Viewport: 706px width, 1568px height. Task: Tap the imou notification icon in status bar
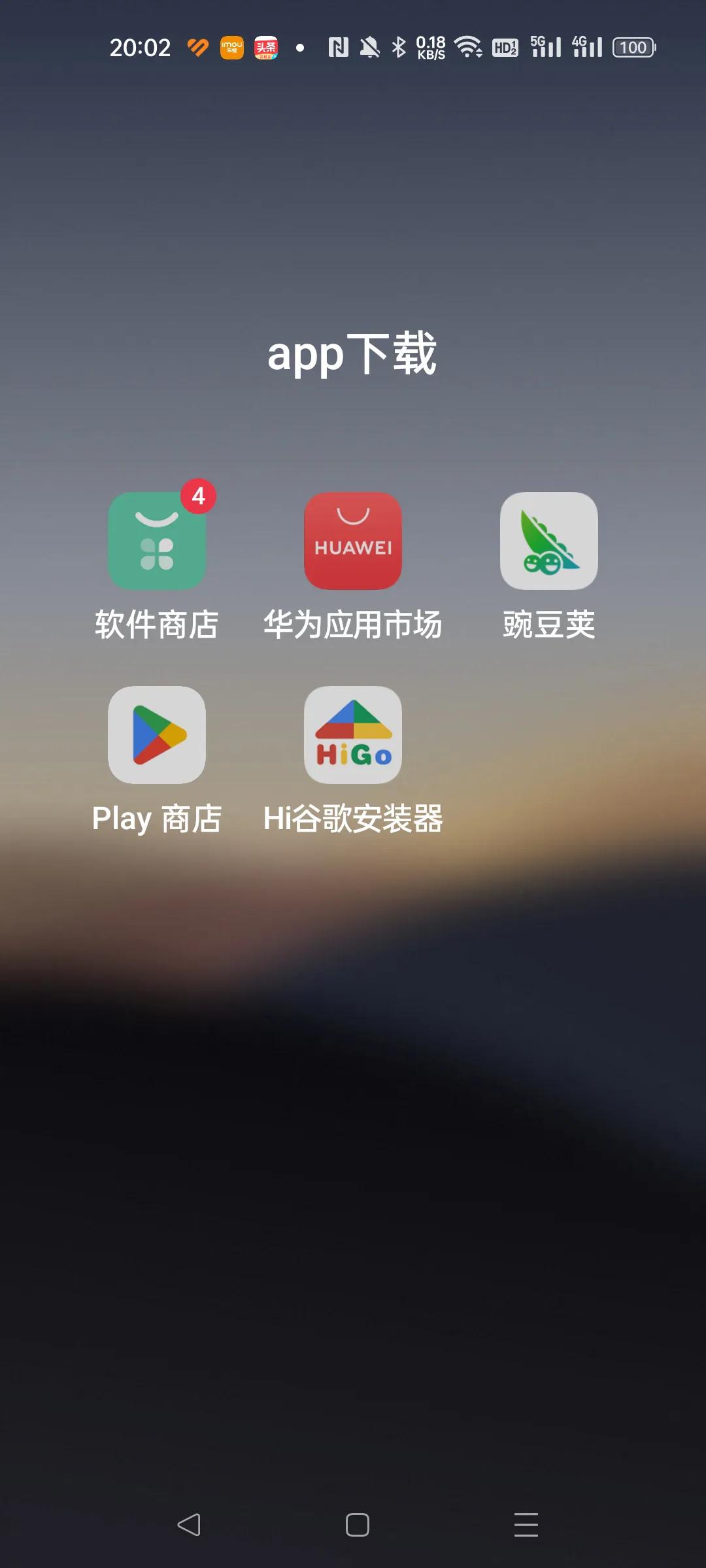click(x=233, y=46)
